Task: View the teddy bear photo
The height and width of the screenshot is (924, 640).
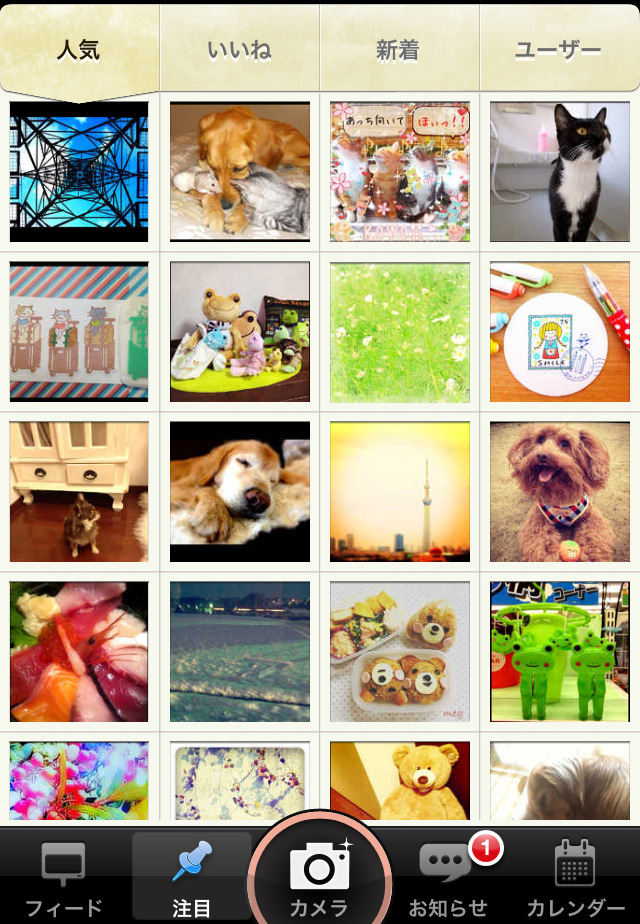Action: (x=399, y=782)
